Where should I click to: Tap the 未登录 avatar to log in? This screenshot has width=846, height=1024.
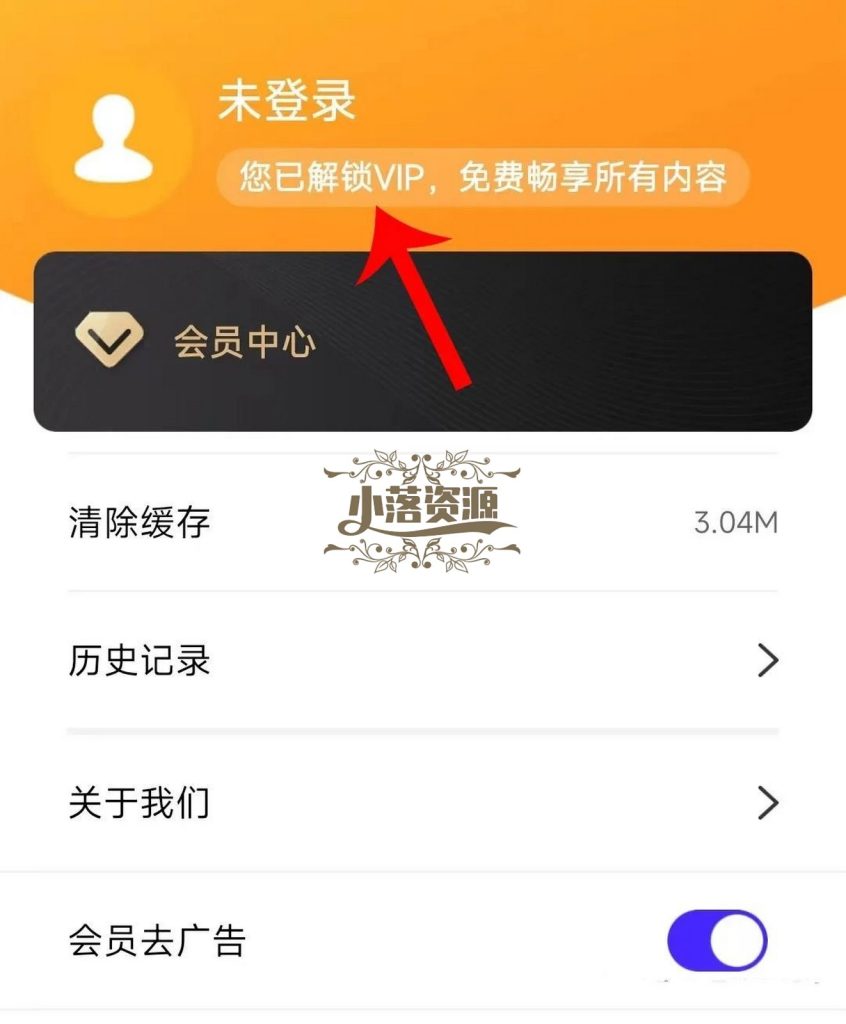pyautogui.click(x=113, y=138)
